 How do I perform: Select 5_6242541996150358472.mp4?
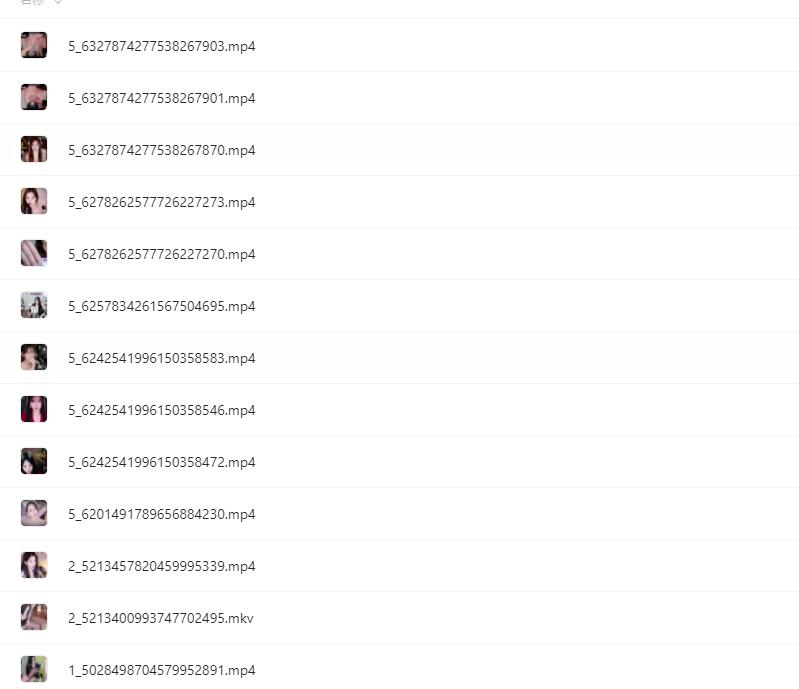tap(161, 462)
